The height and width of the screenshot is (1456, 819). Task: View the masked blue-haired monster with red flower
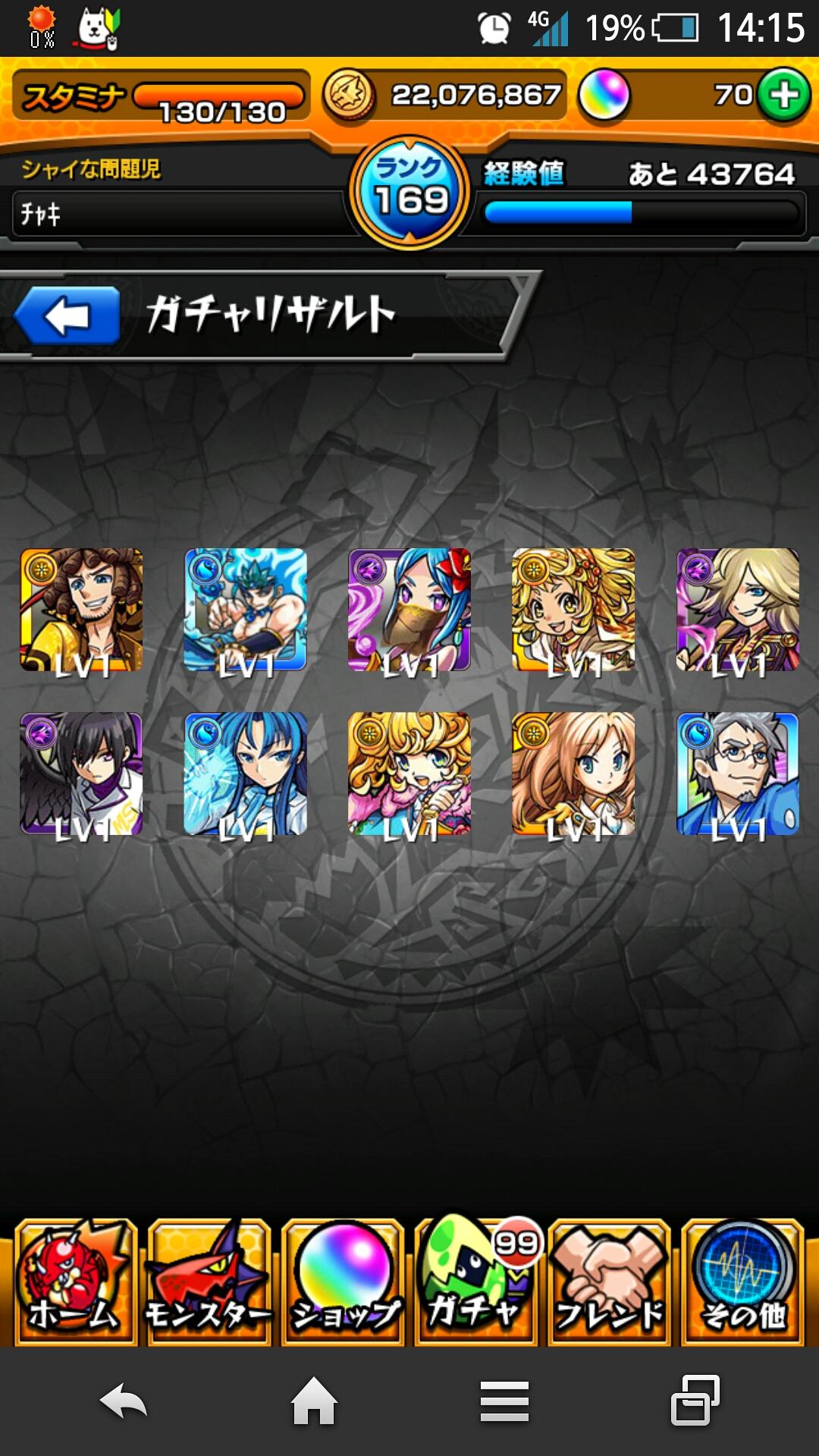pos(409,610)
